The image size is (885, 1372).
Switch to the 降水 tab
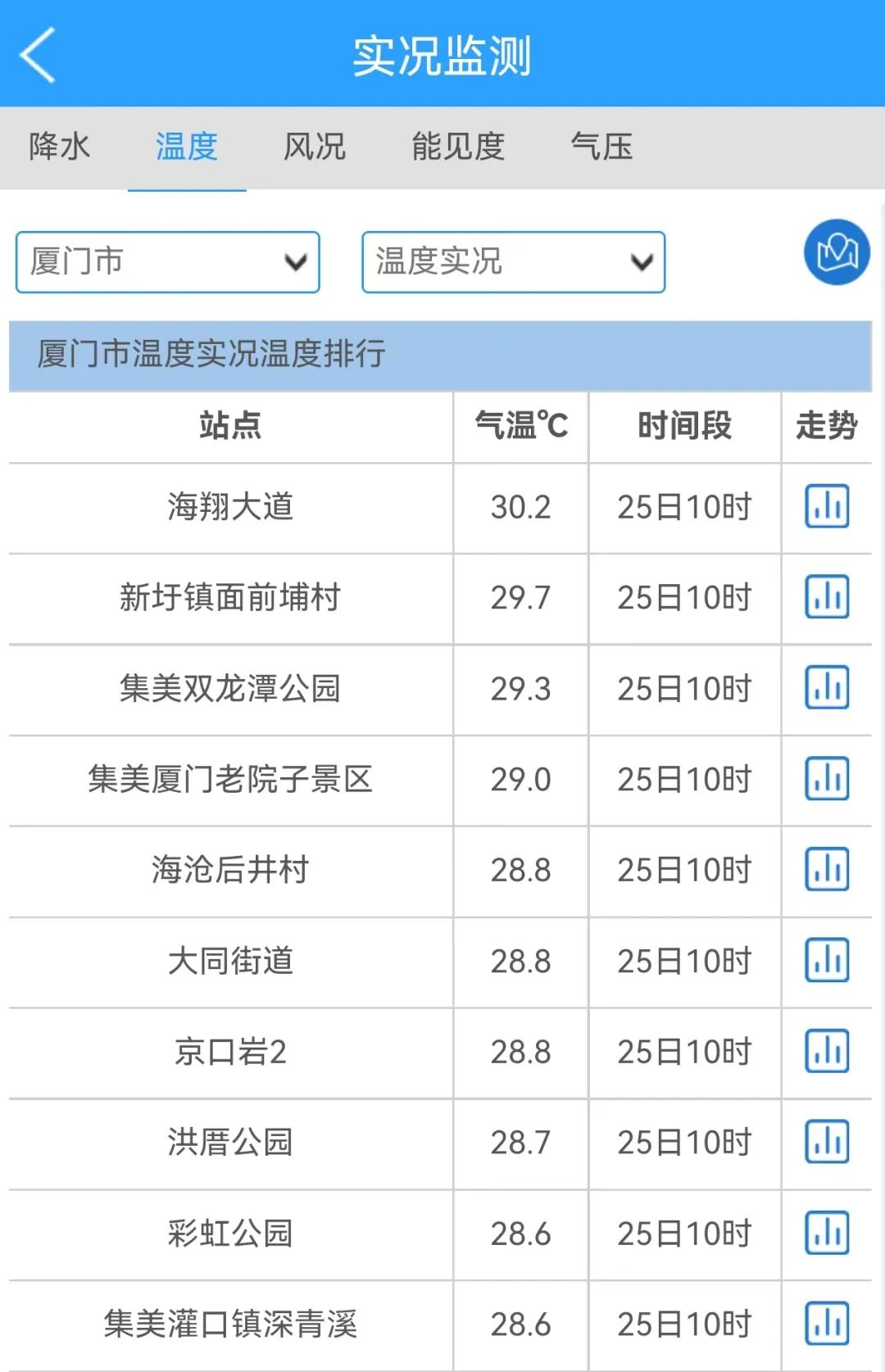click(59, 147)
